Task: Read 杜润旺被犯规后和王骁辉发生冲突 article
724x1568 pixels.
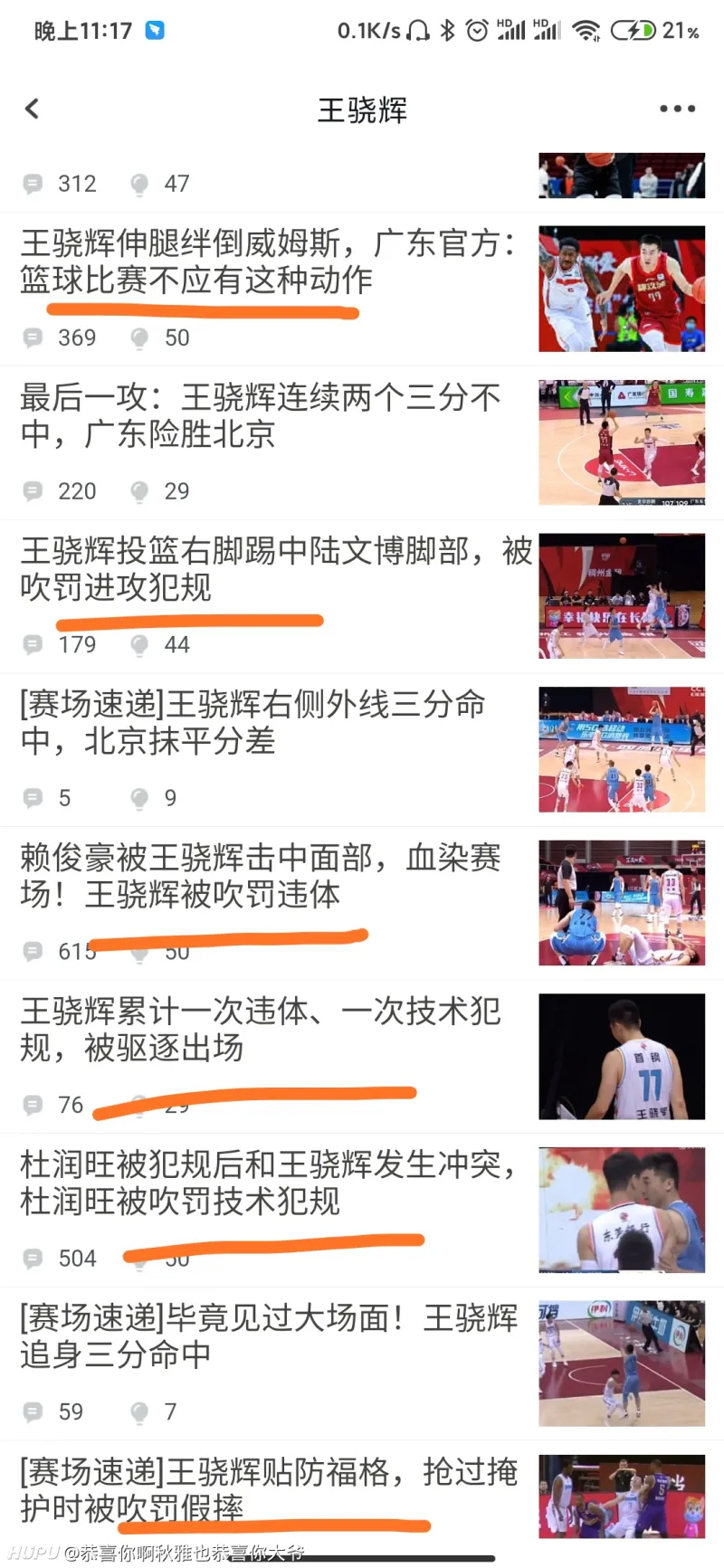Action: coord(268,1183)
